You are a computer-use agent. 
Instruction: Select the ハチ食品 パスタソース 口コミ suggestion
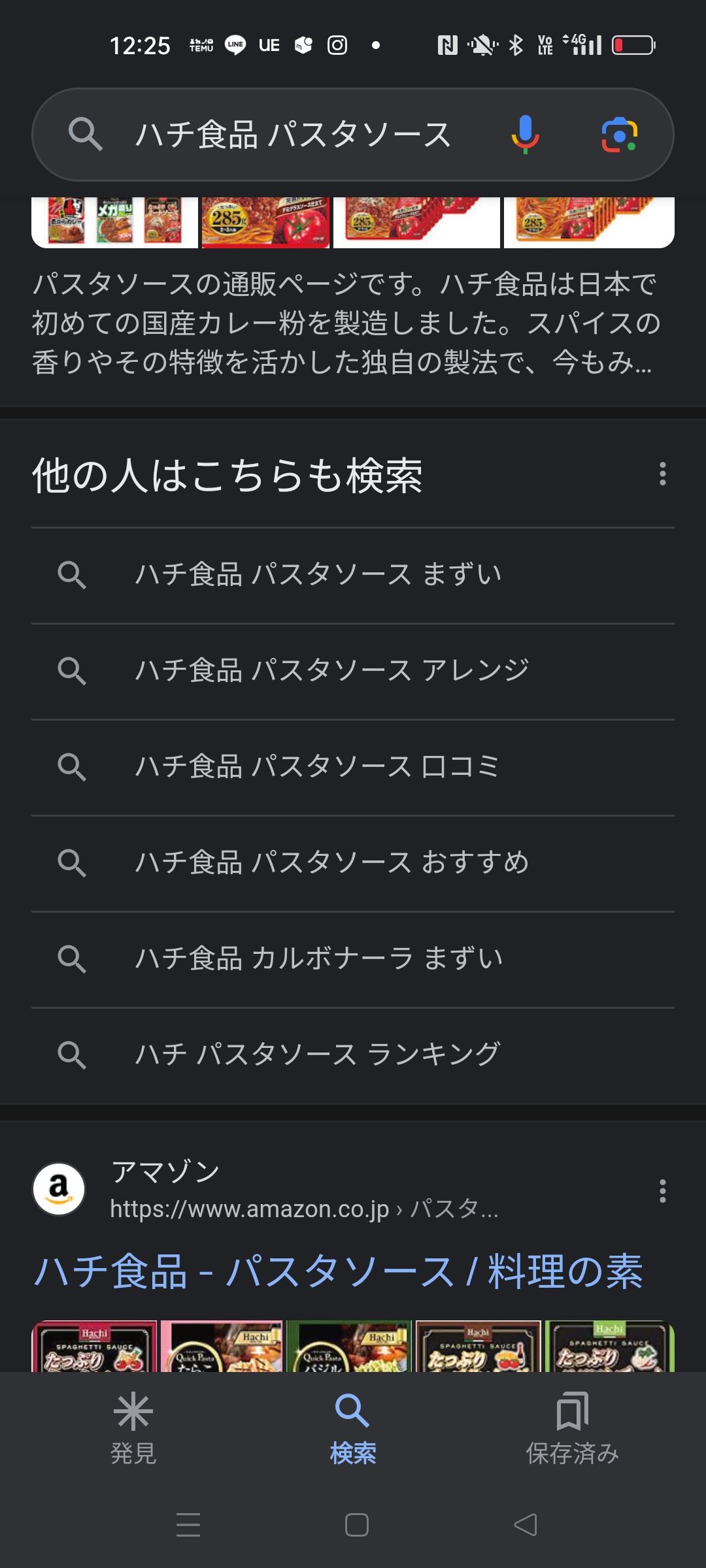tap(317, 767)
